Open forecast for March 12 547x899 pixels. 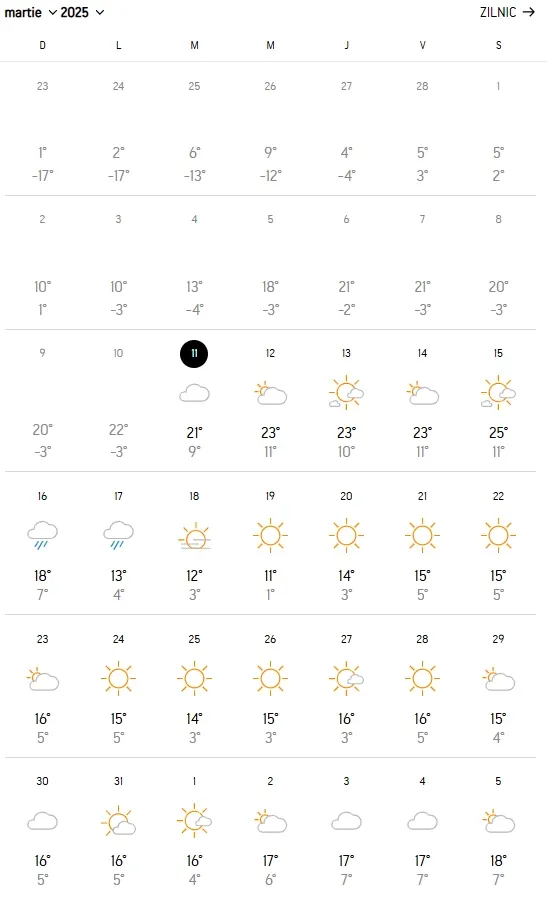270,401
